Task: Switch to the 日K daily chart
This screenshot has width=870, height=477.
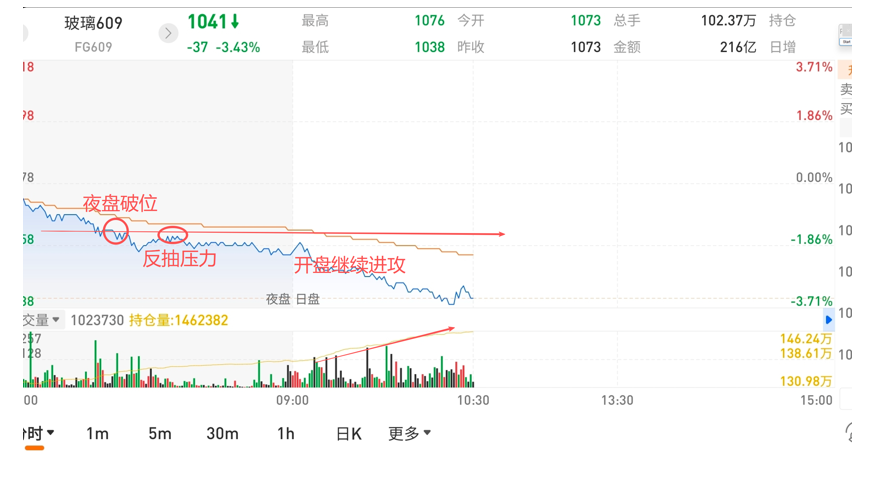Action: 348,433
